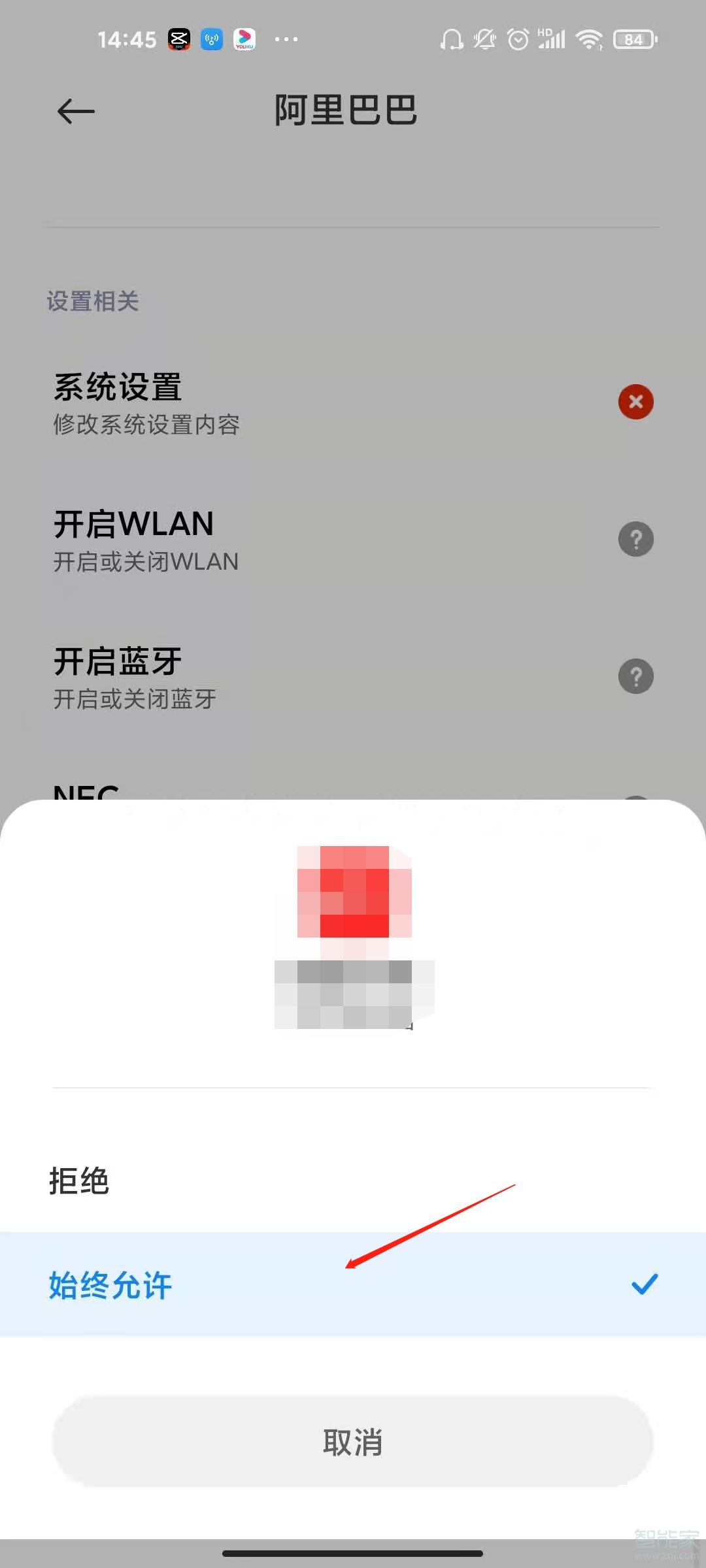Tap the question mark beside 开启蓝牙

635,676
